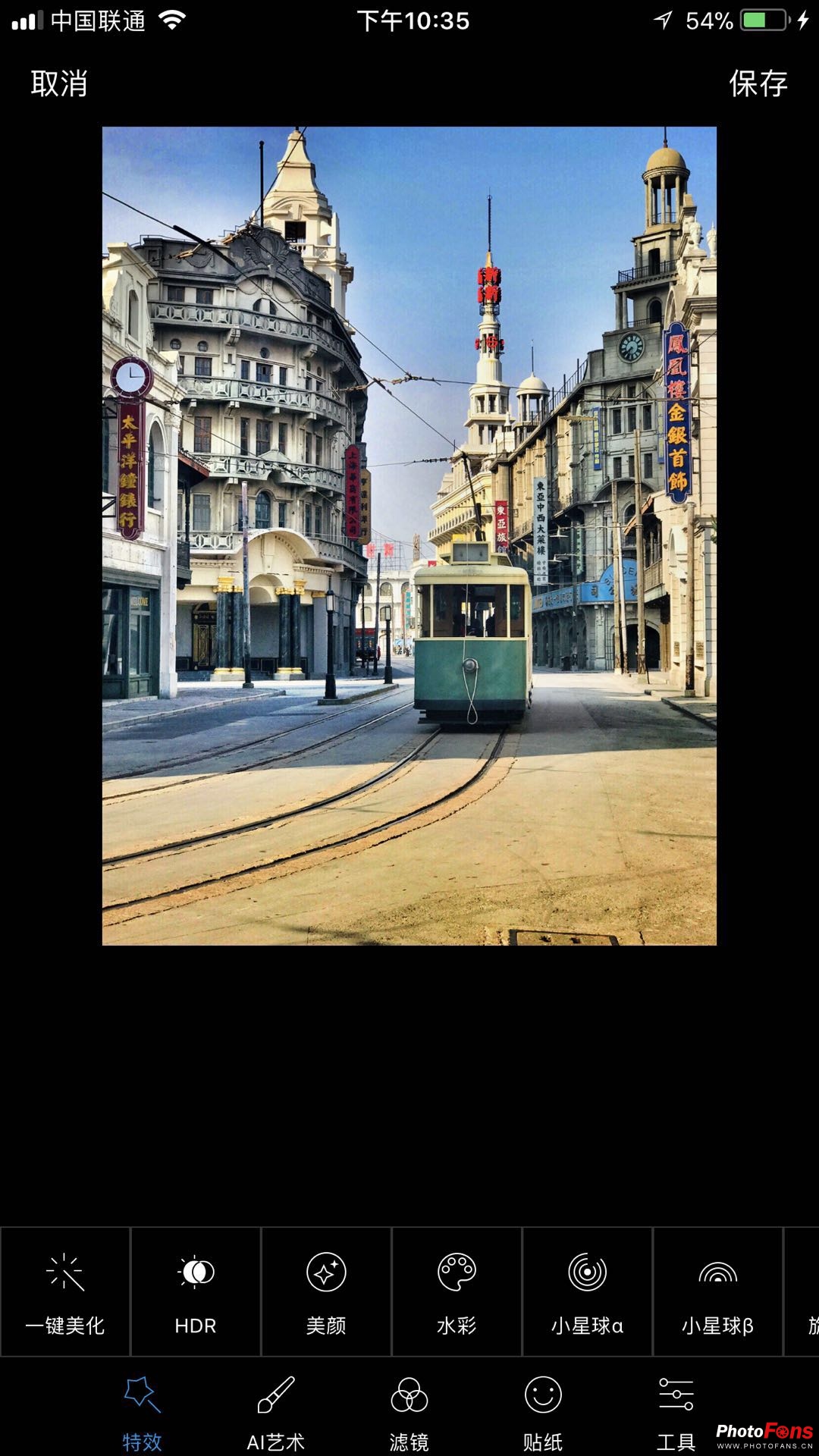Image resolution: width=819 pixels, height=1456 pixels.
Task: Select the 小星球α effect
Action: (587, 1292)
